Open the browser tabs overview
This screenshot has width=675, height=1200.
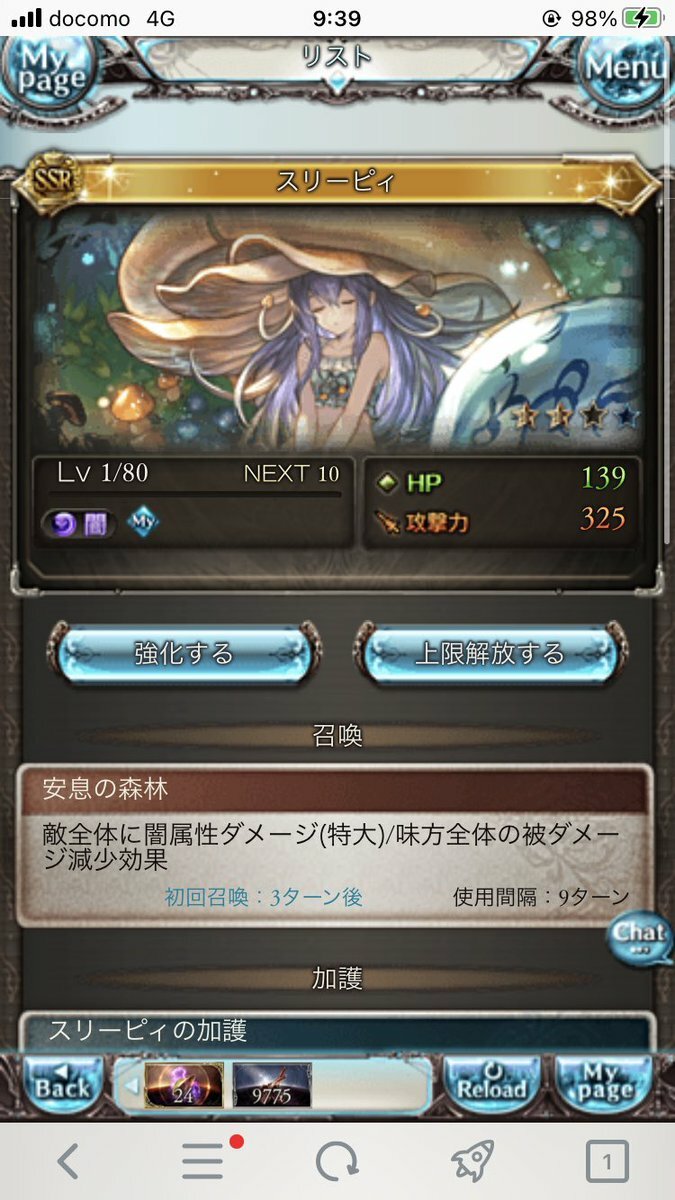tap(607, 1162)
